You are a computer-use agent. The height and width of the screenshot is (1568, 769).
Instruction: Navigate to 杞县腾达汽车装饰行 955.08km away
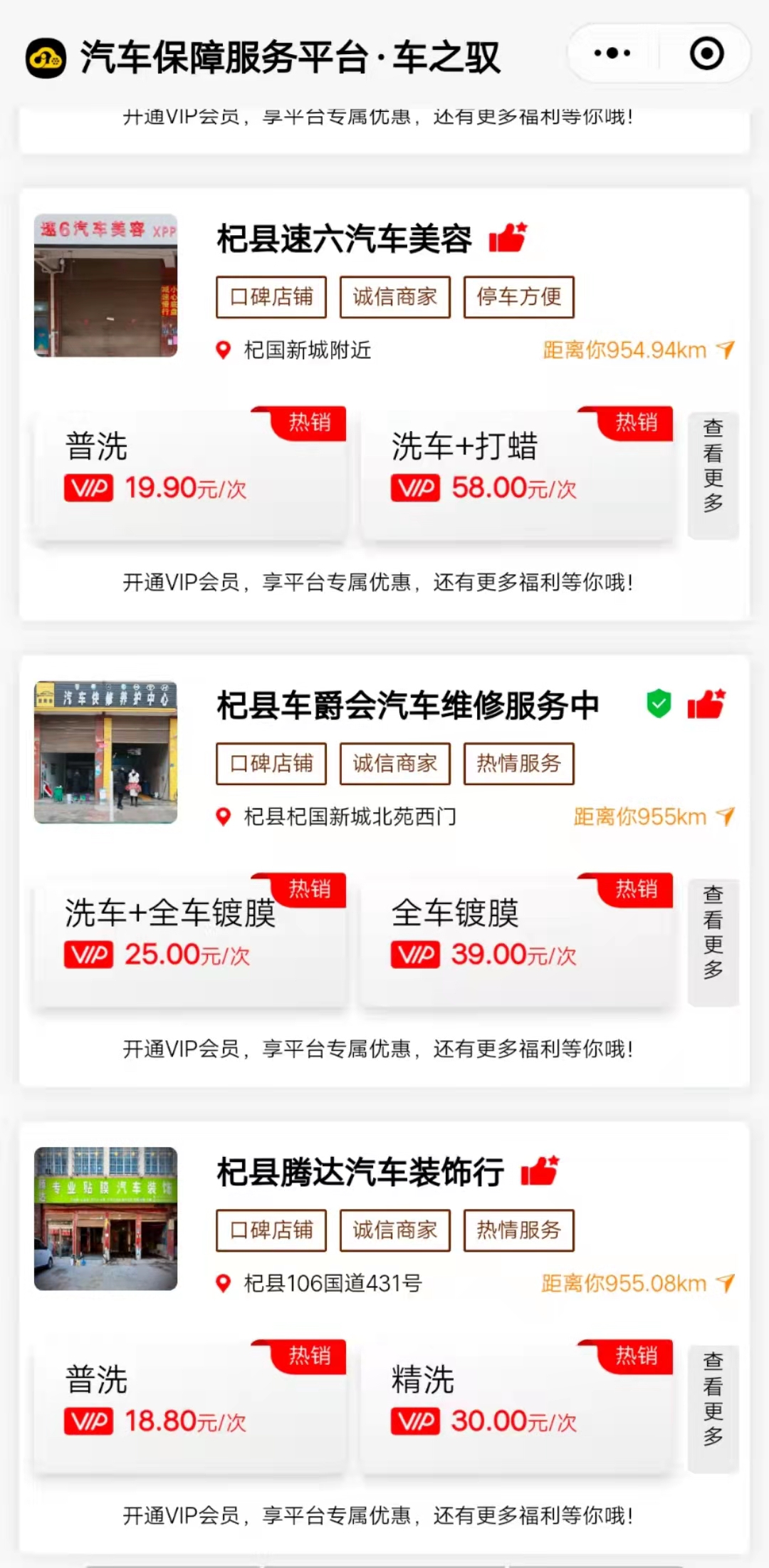click(x=637, y=1284)
